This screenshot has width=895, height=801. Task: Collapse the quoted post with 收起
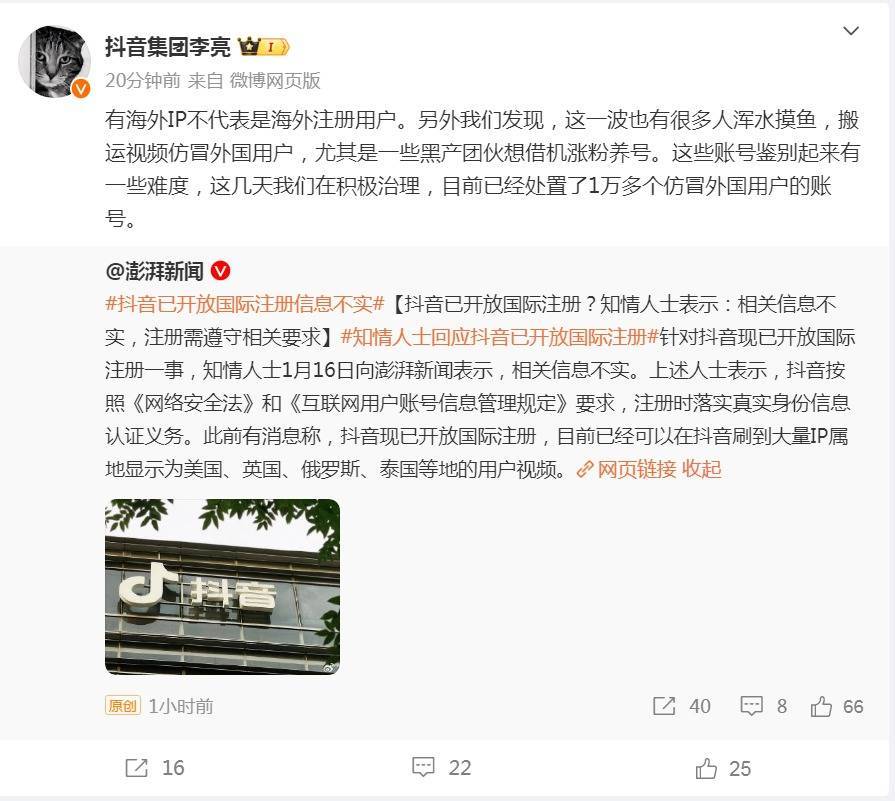click(x=702, y=469)
